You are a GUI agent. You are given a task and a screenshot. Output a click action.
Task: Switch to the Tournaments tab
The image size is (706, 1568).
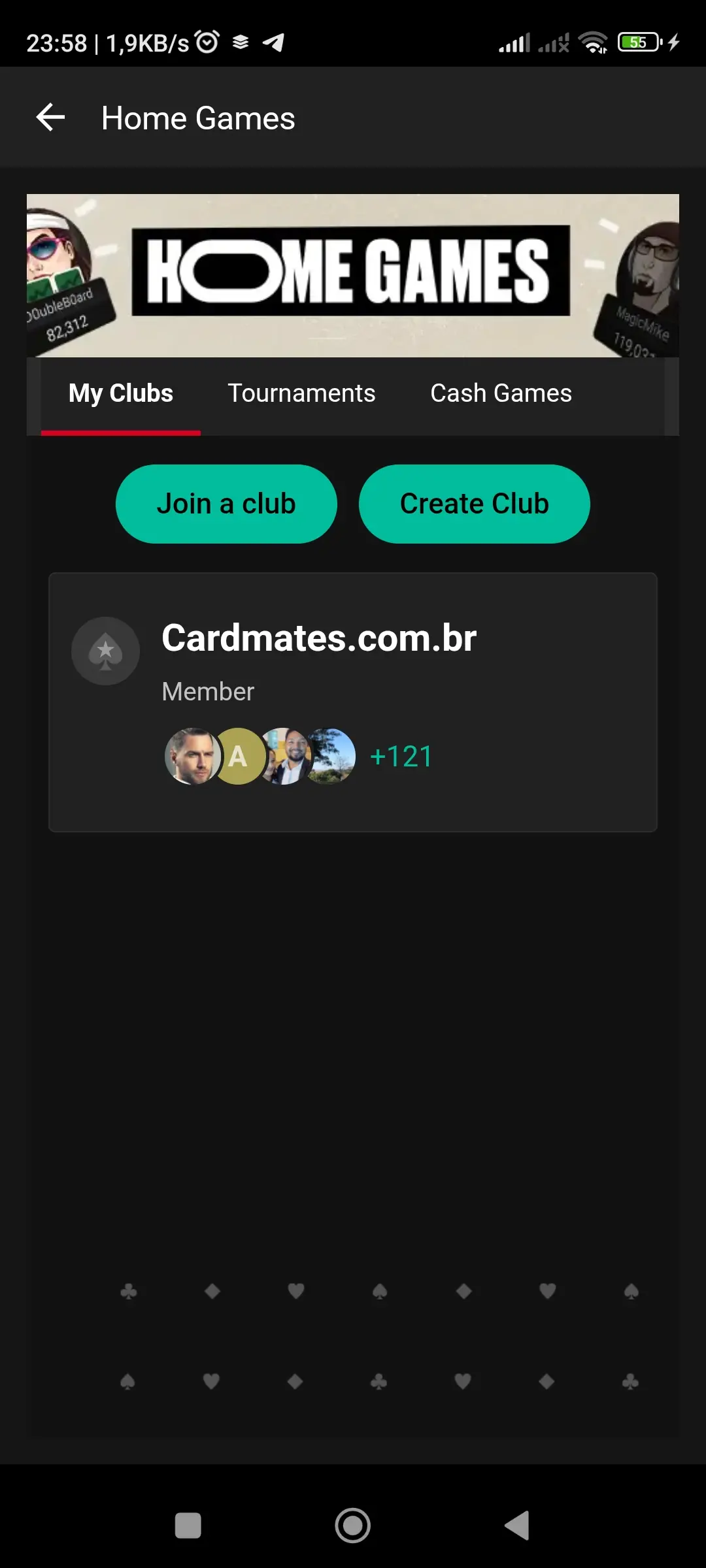pyautogui.click(x=301, y=394)
